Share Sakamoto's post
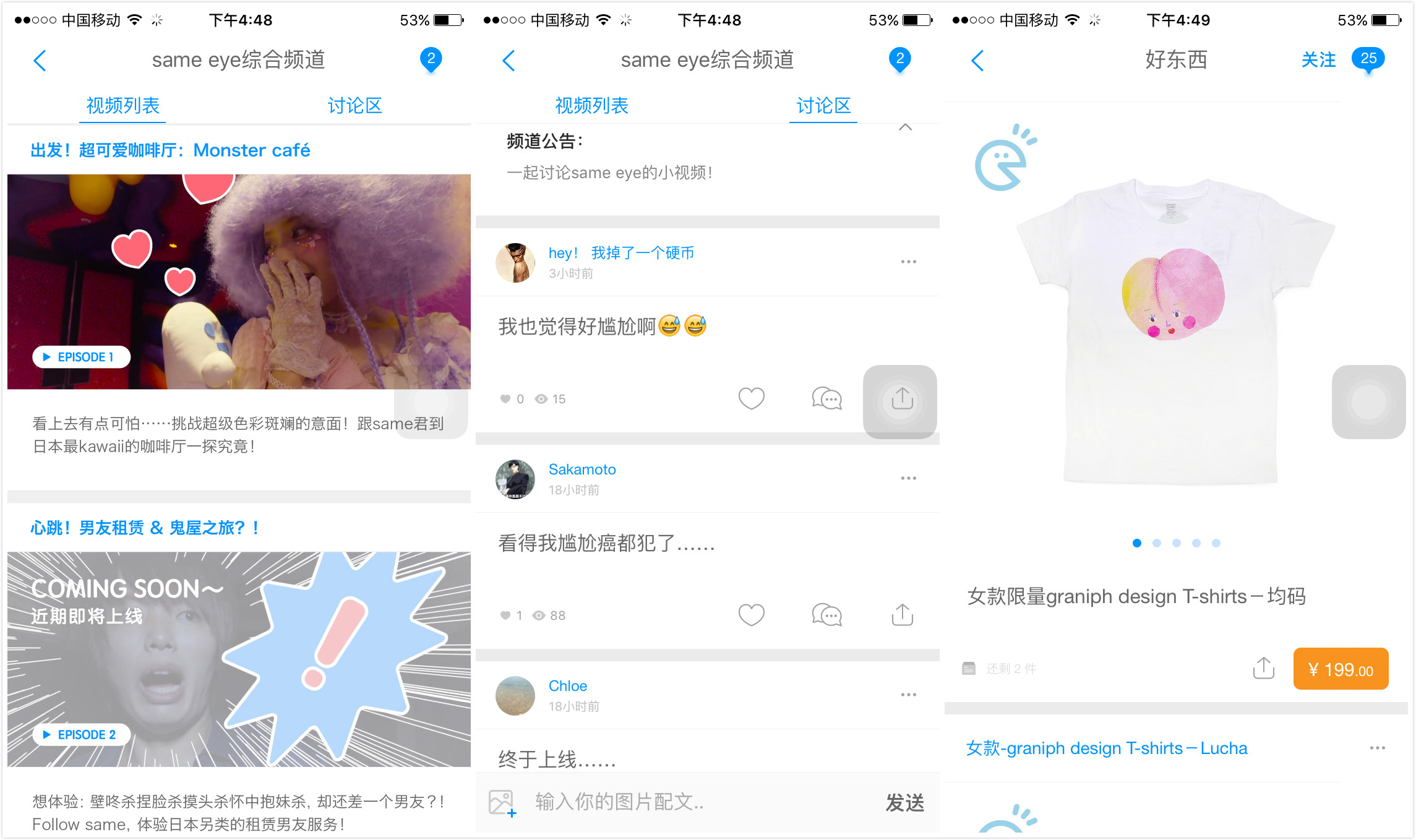 point(902,615)
